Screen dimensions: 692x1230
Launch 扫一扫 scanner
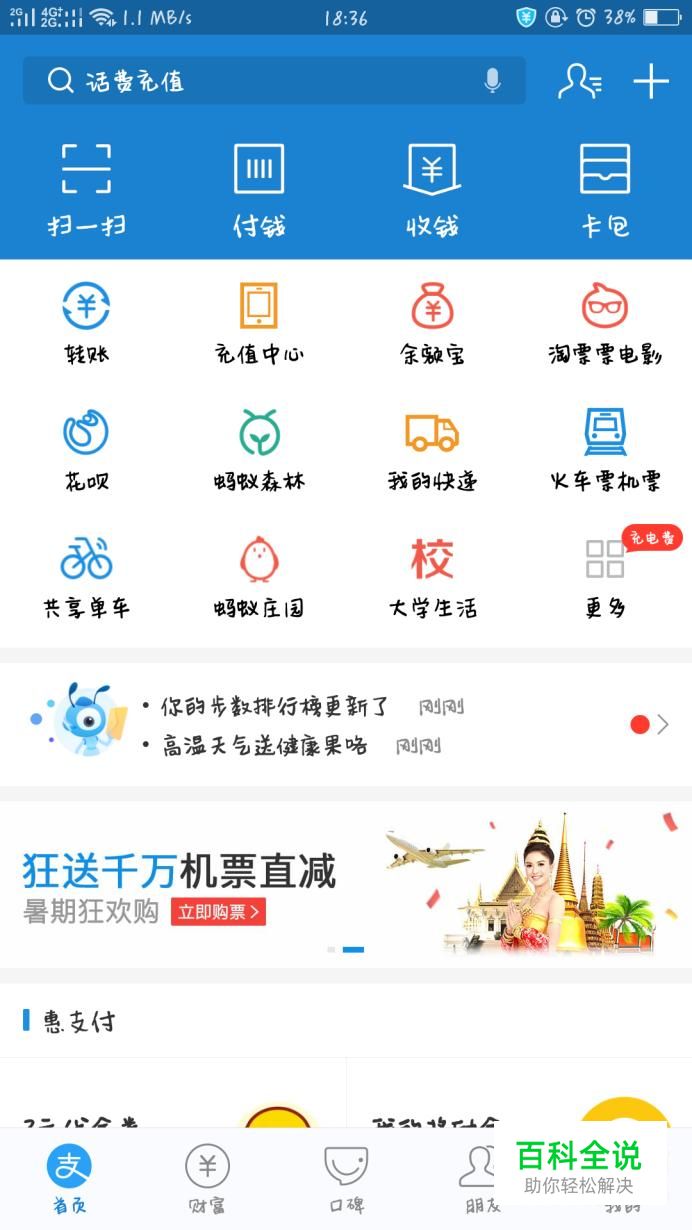86,187
